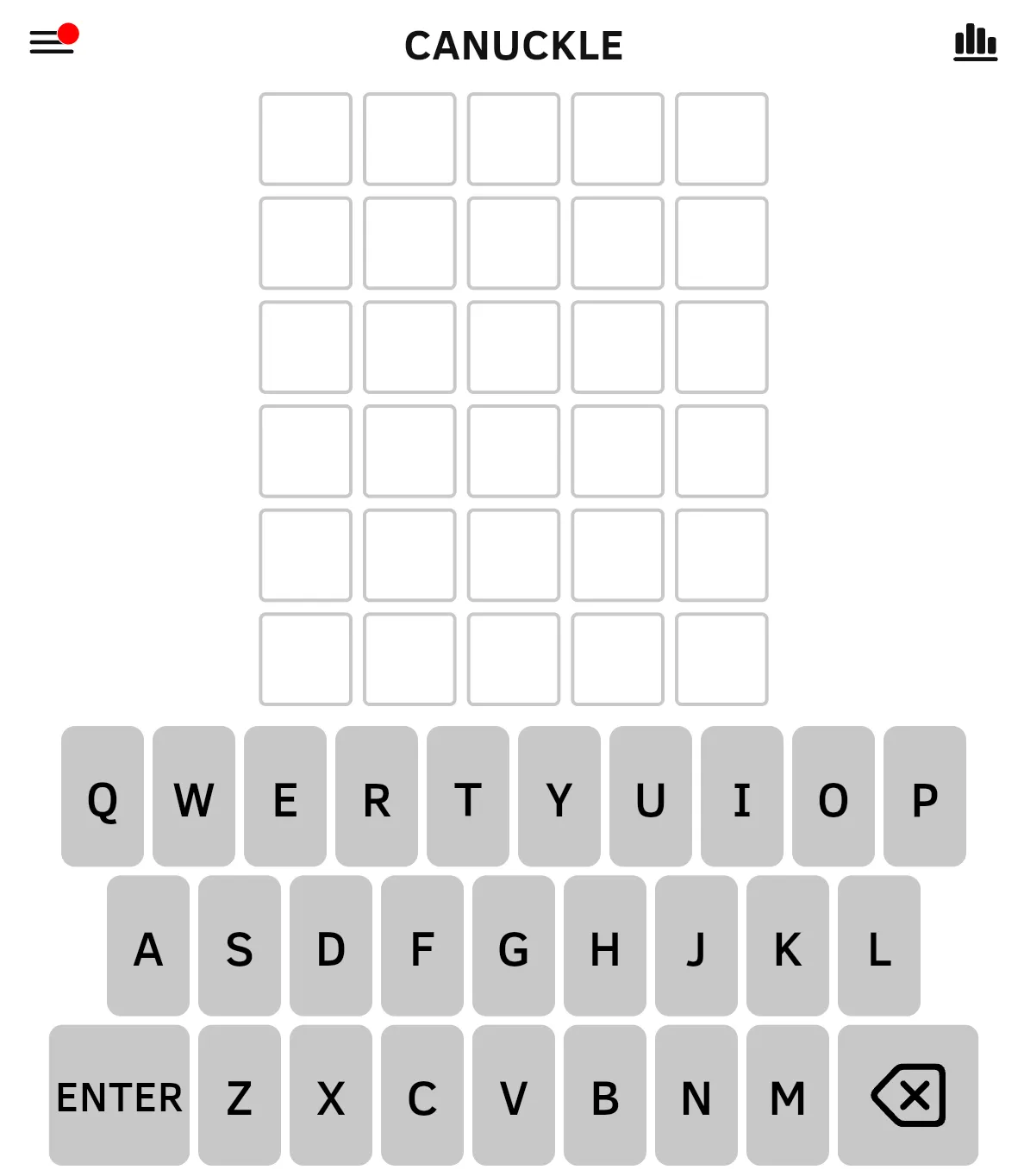Enter the letter L

[879, 946]
